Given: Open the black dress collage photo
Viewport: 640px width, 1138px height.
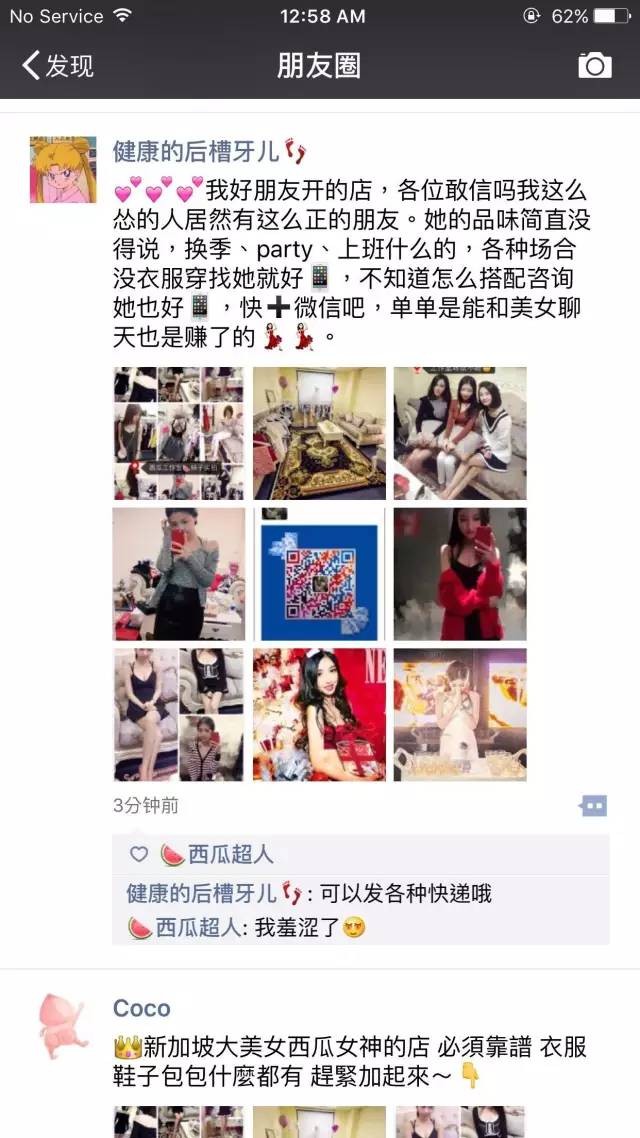Looking at the screenshot, I should pyautogui.click(x=178, y=715).
